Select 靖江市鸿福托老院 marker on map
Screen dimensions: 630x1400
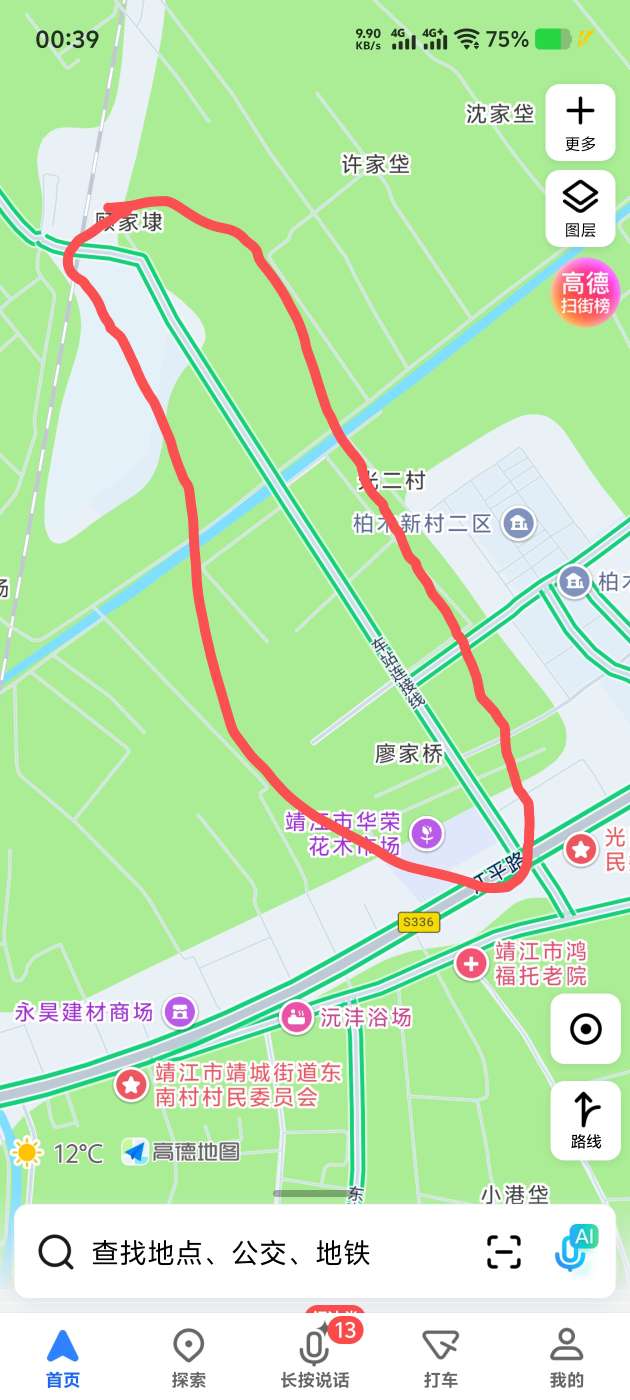471,963
